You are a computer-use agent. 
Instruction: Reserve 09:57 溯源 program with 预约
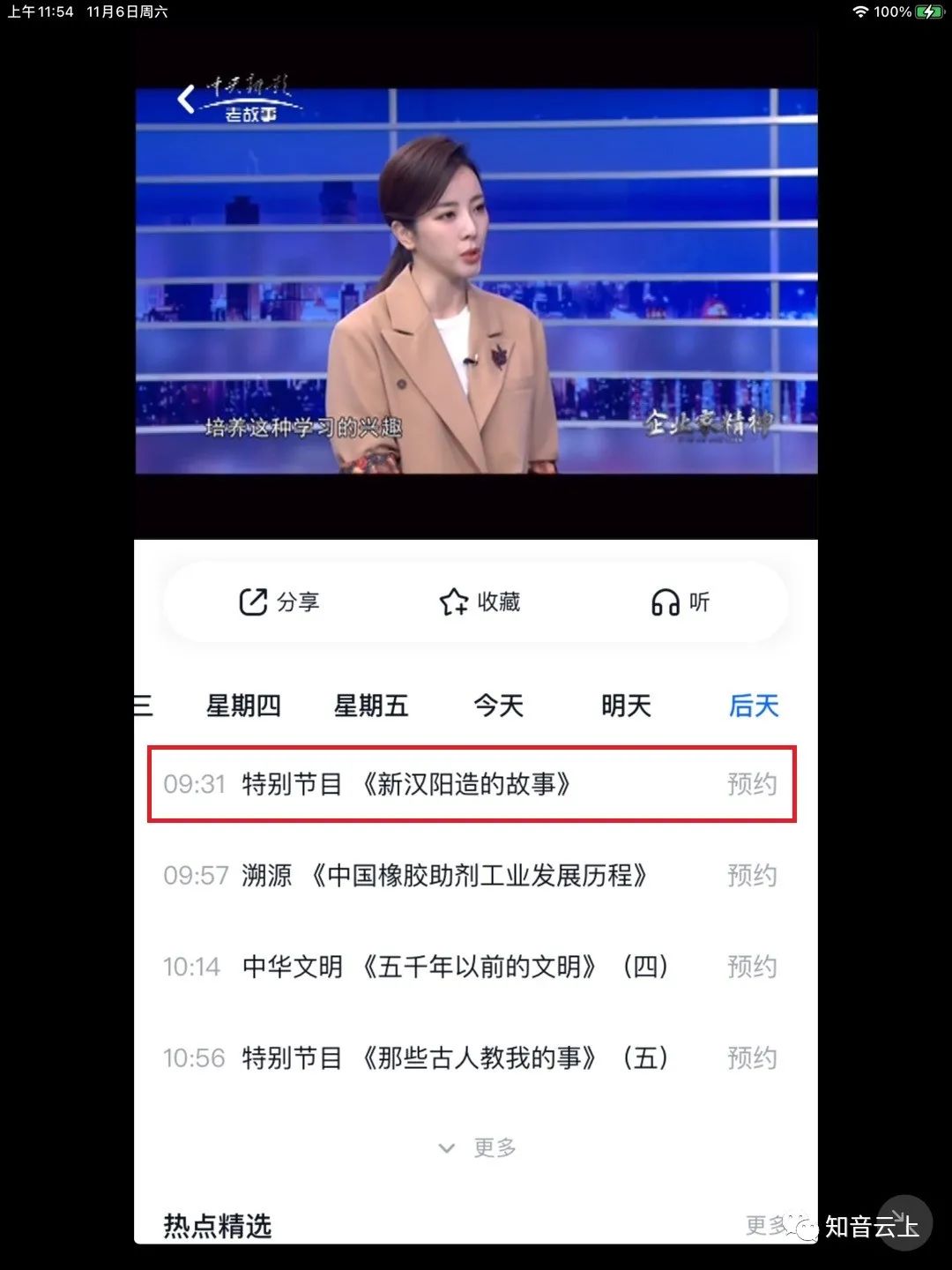(751, 876)
